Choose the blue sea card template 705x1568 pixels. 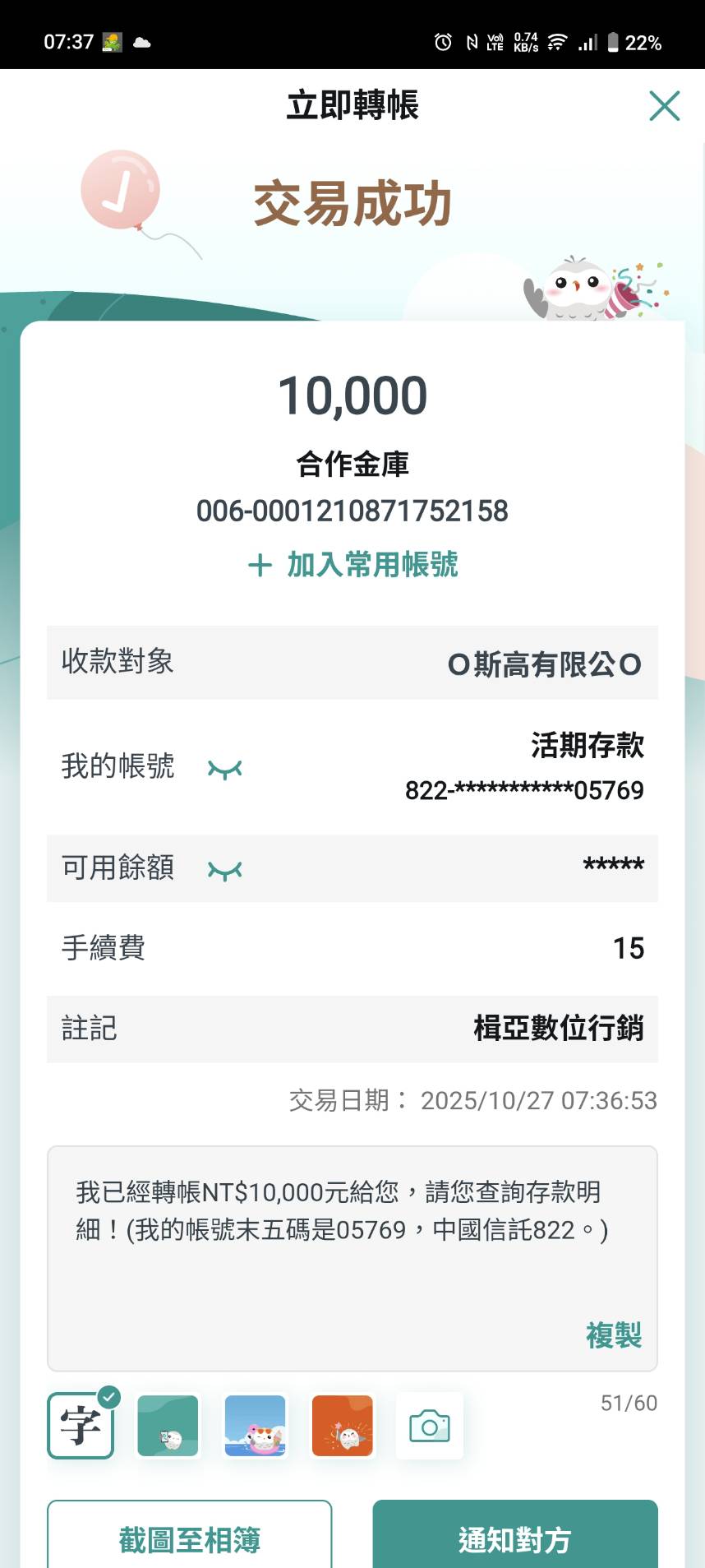click(255, 1426)
